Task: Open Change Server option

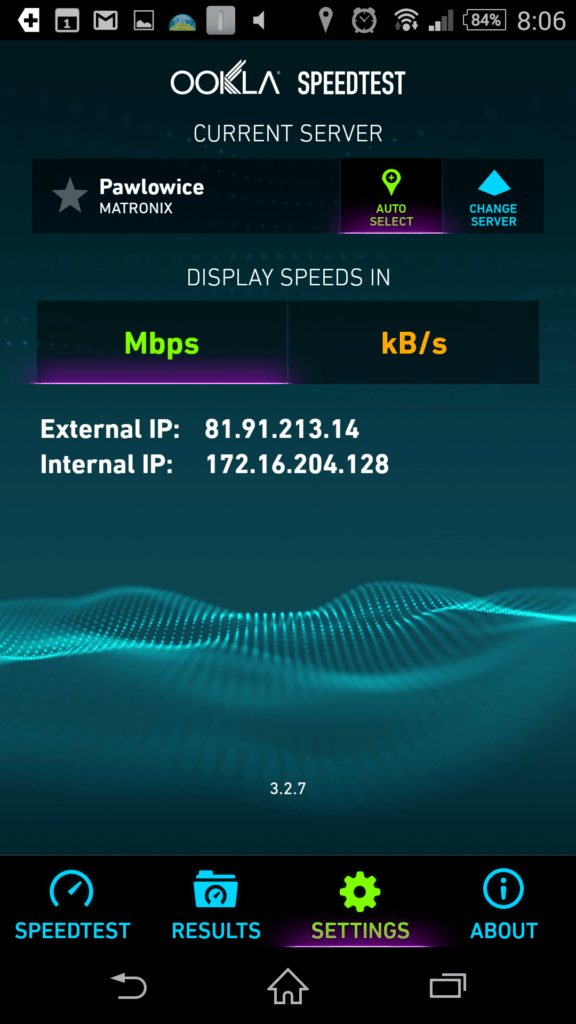Action: click(x=493, y=196)
